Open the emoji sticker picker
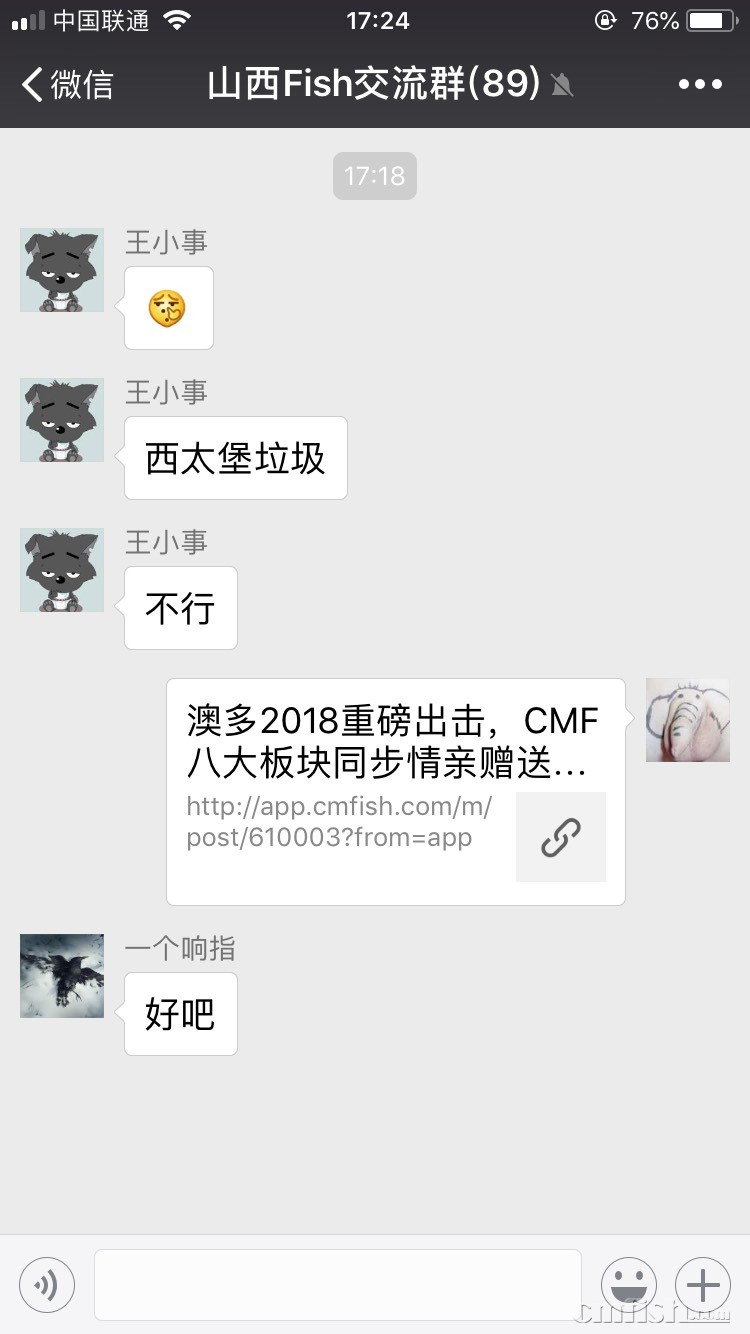750x1334 pixels. tap(629, 1284)
